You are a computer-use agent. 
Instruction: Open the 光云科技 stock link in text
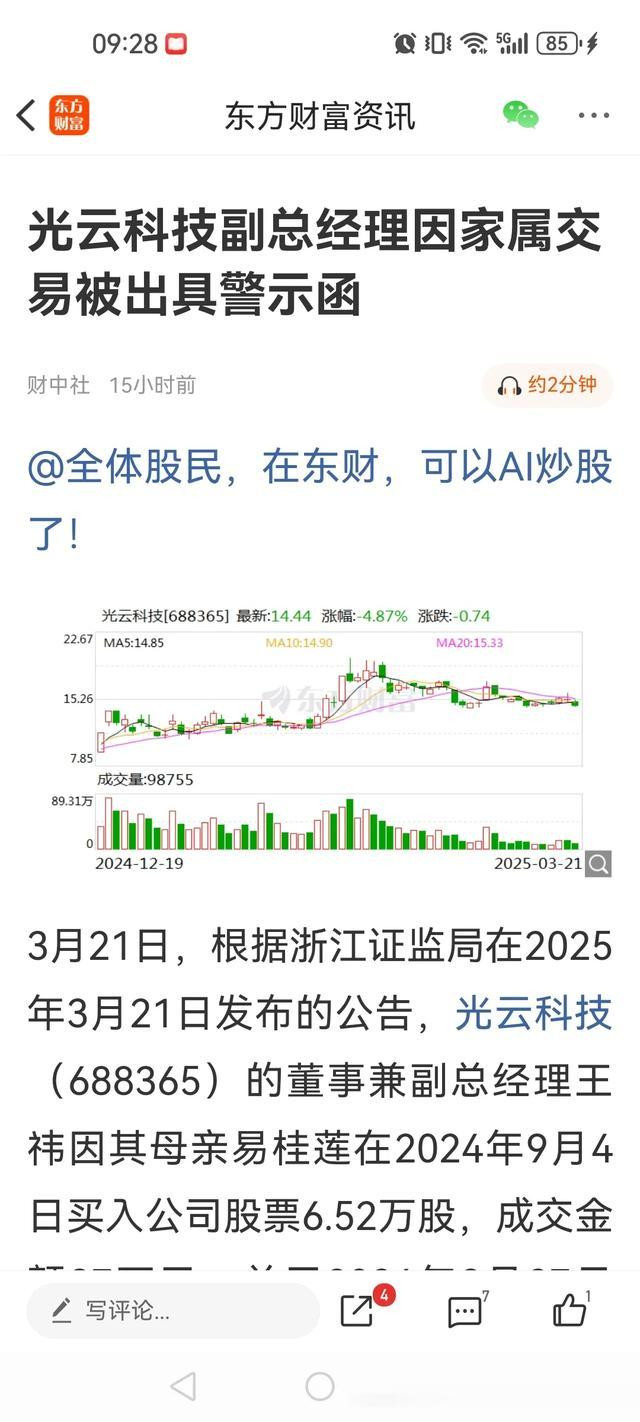[534, 1013]
